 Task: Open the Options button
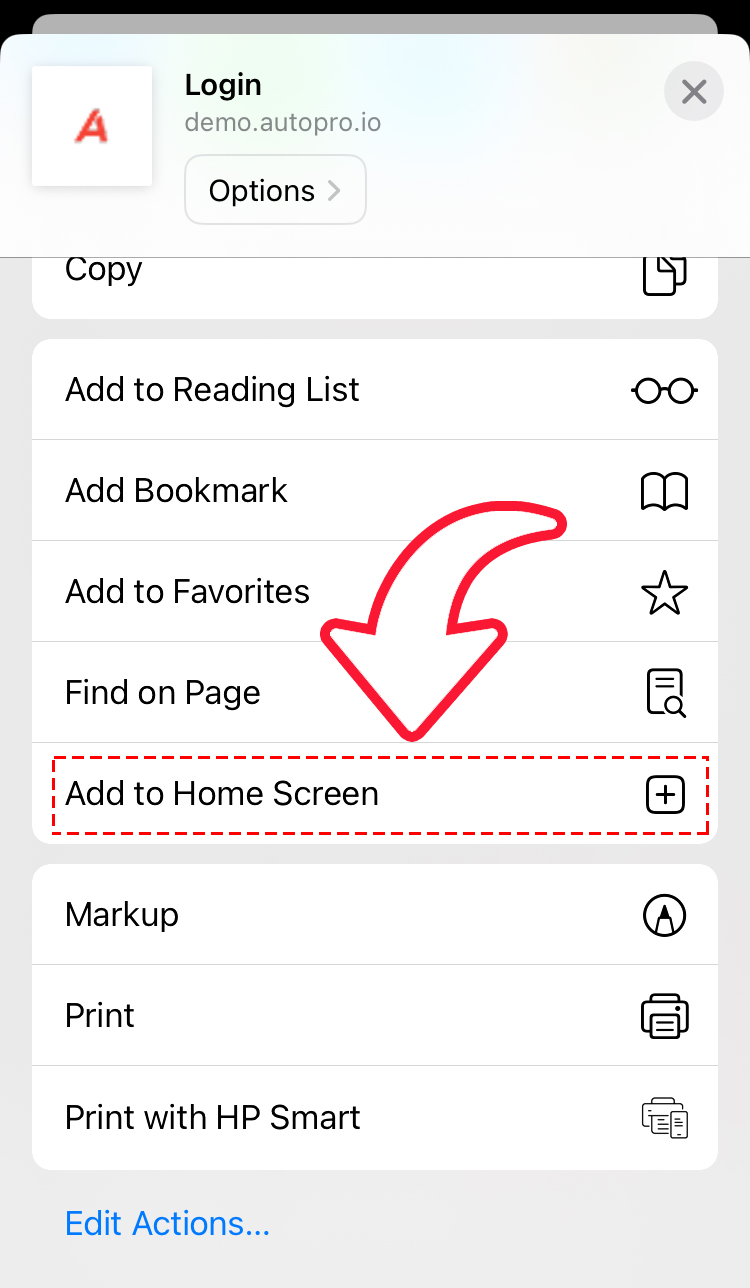[x=275, y=190]
